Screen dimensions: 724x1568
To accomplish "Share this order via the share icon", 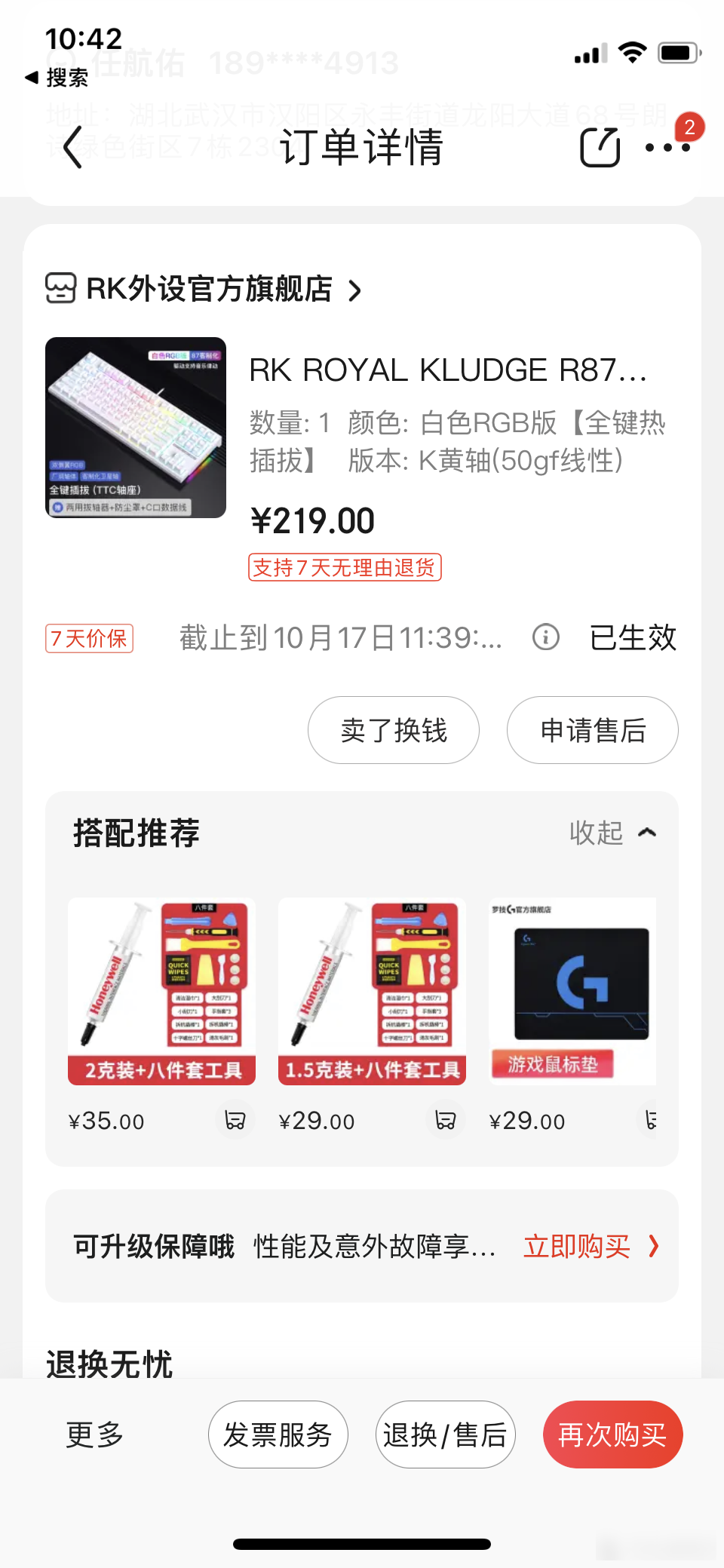I will coord(600,147).
